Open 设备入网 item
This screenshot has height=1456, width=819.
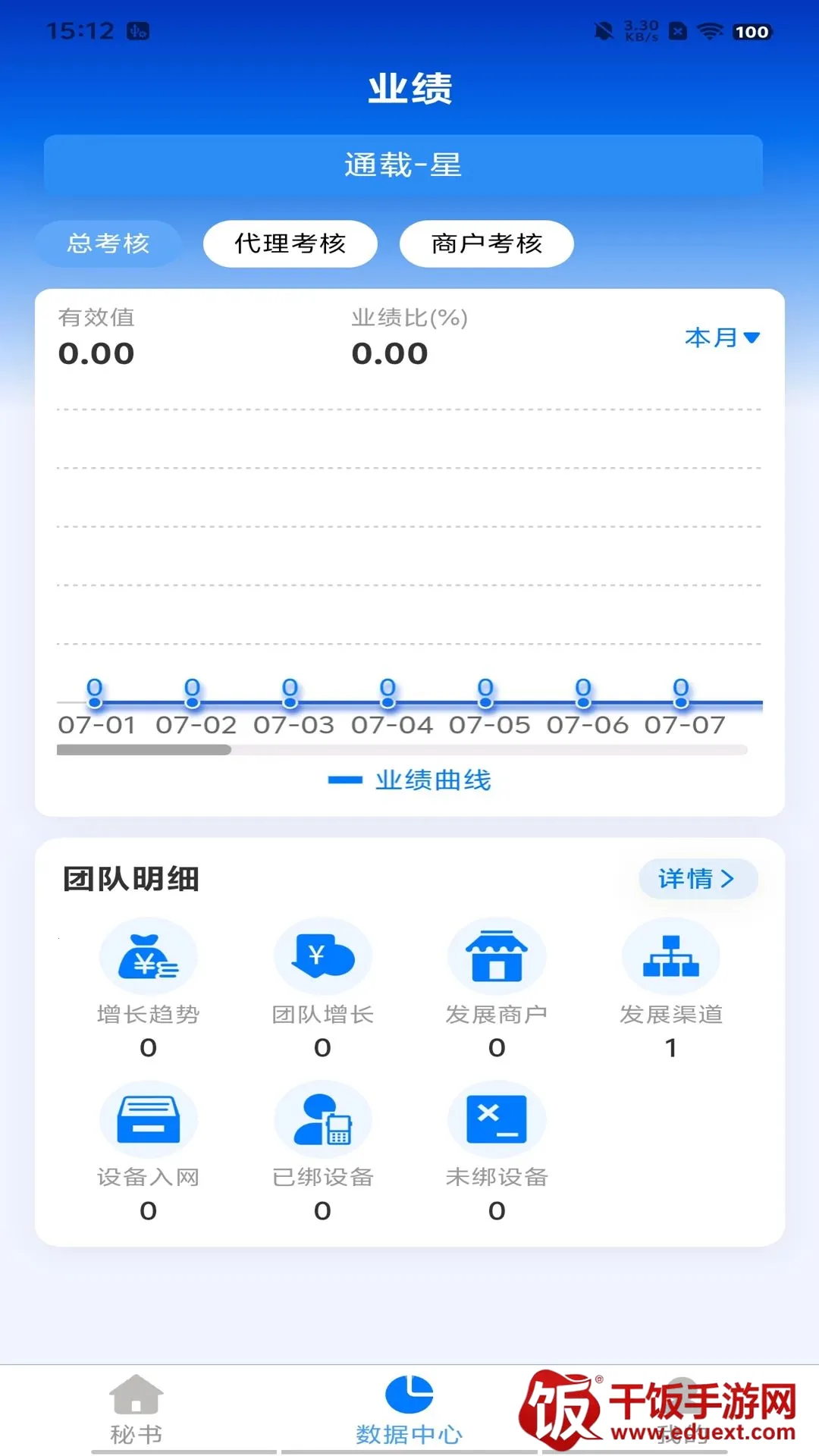tap(149, 1151)
